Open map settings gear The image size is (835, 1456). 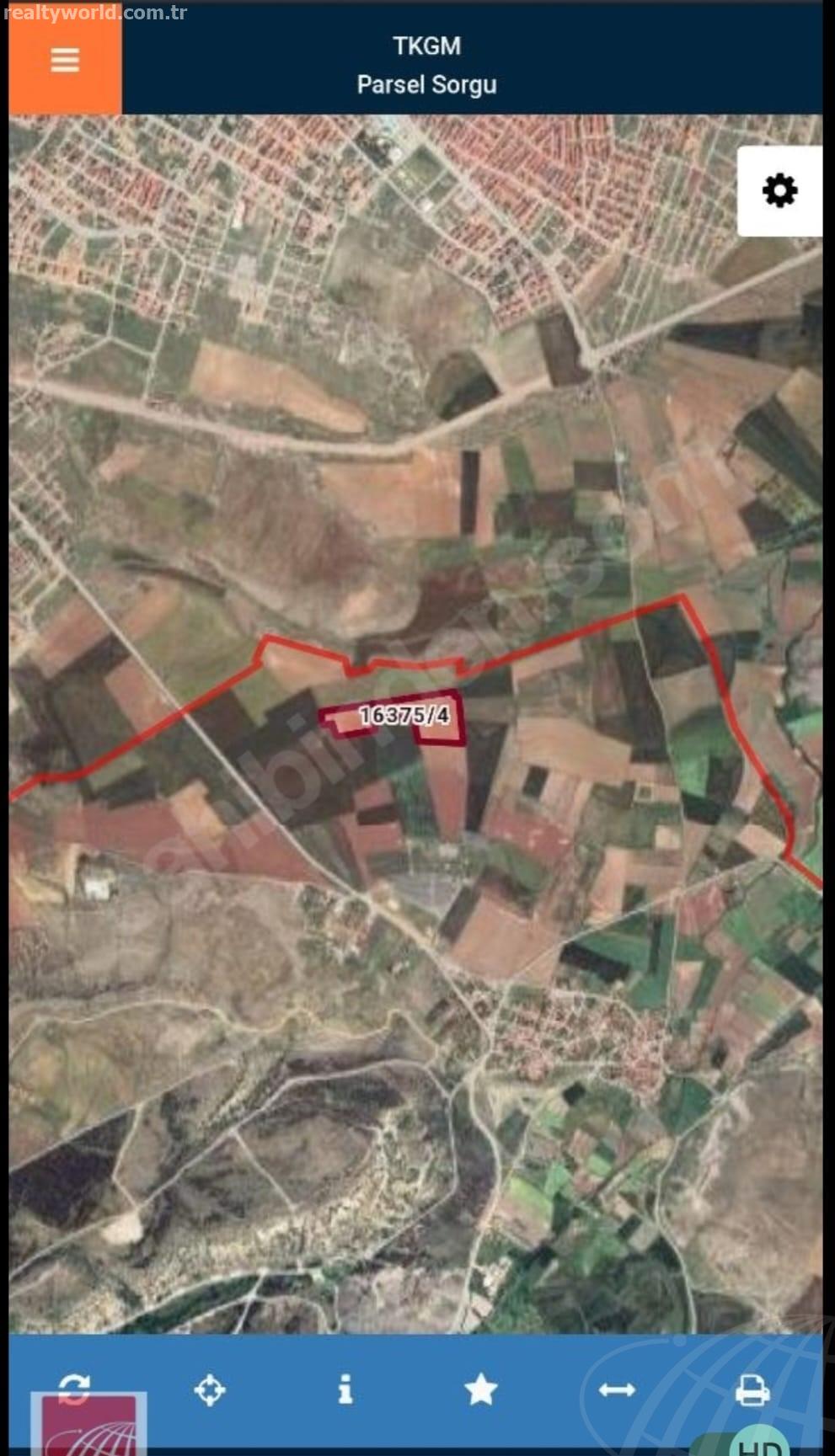[x=779, y=190]
